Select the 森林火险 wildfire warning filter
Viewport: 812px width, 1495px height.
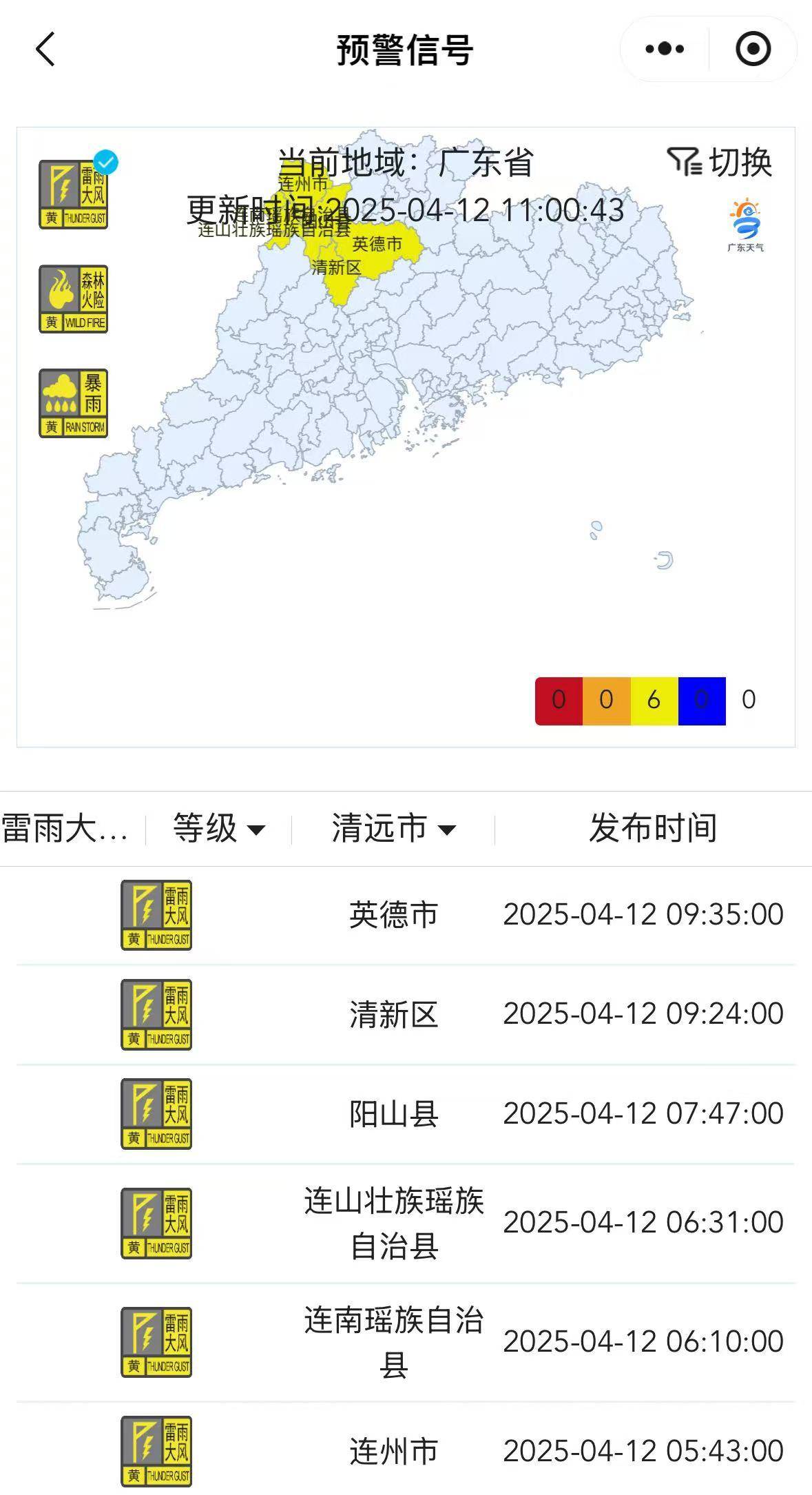click(x=74, y=299)
